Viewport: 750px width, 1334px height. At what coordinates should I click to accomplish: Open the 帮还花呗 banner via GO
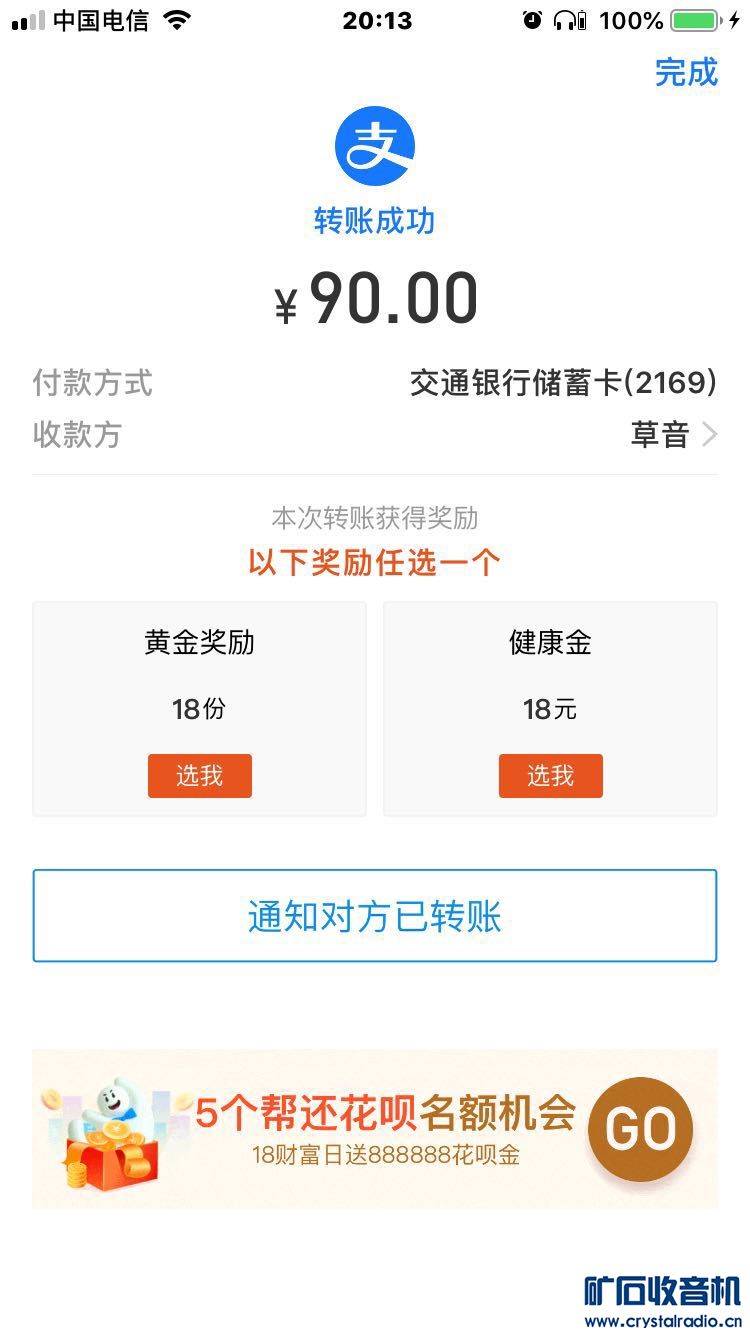pos(640,1129)
